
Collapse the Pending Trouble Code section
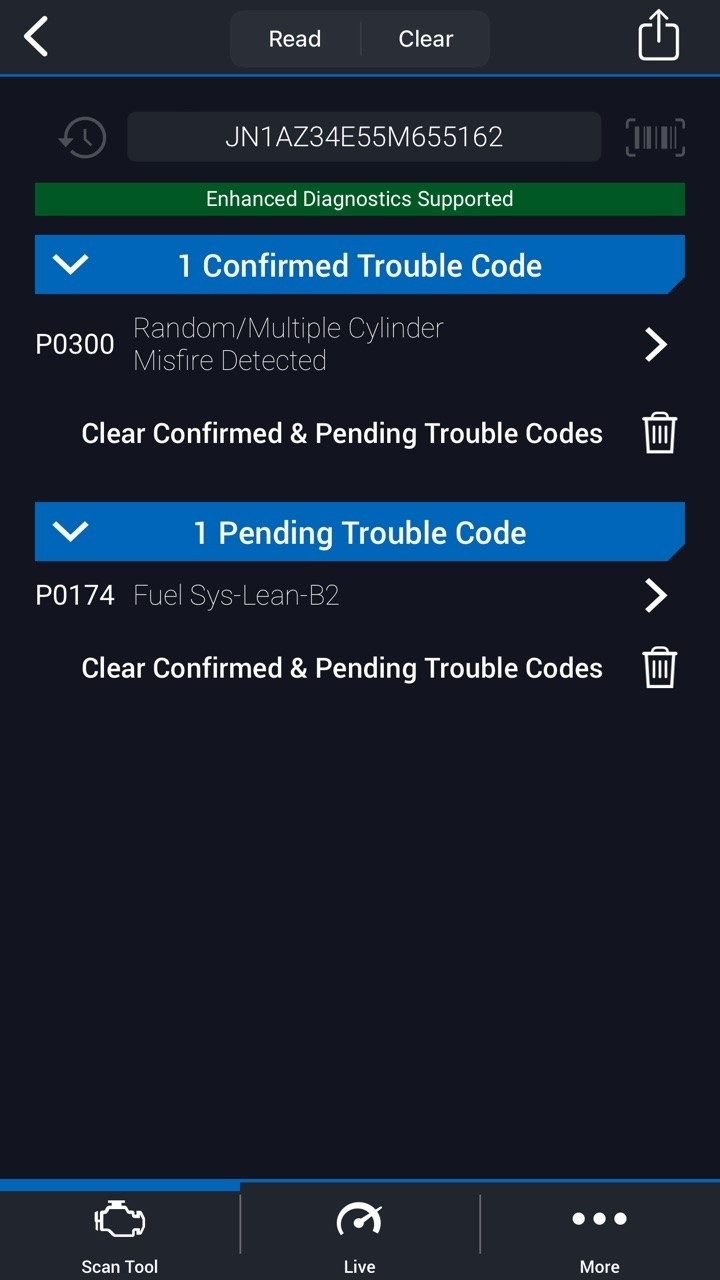click(71, 532)
